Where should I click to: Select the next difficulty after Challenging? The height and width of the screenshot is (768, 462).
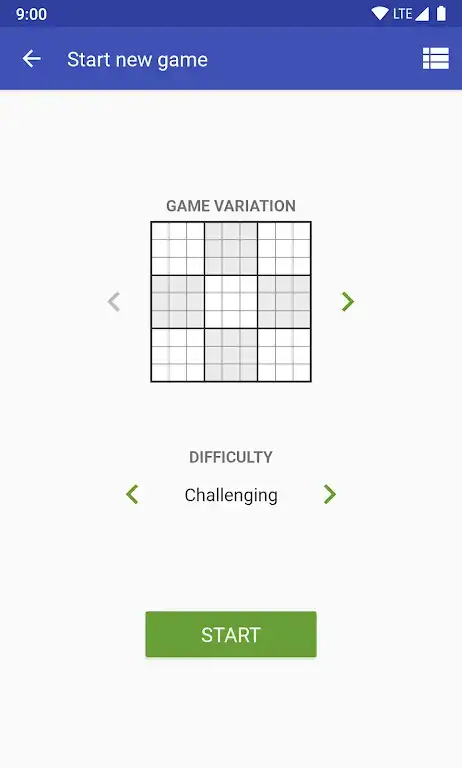330,494
